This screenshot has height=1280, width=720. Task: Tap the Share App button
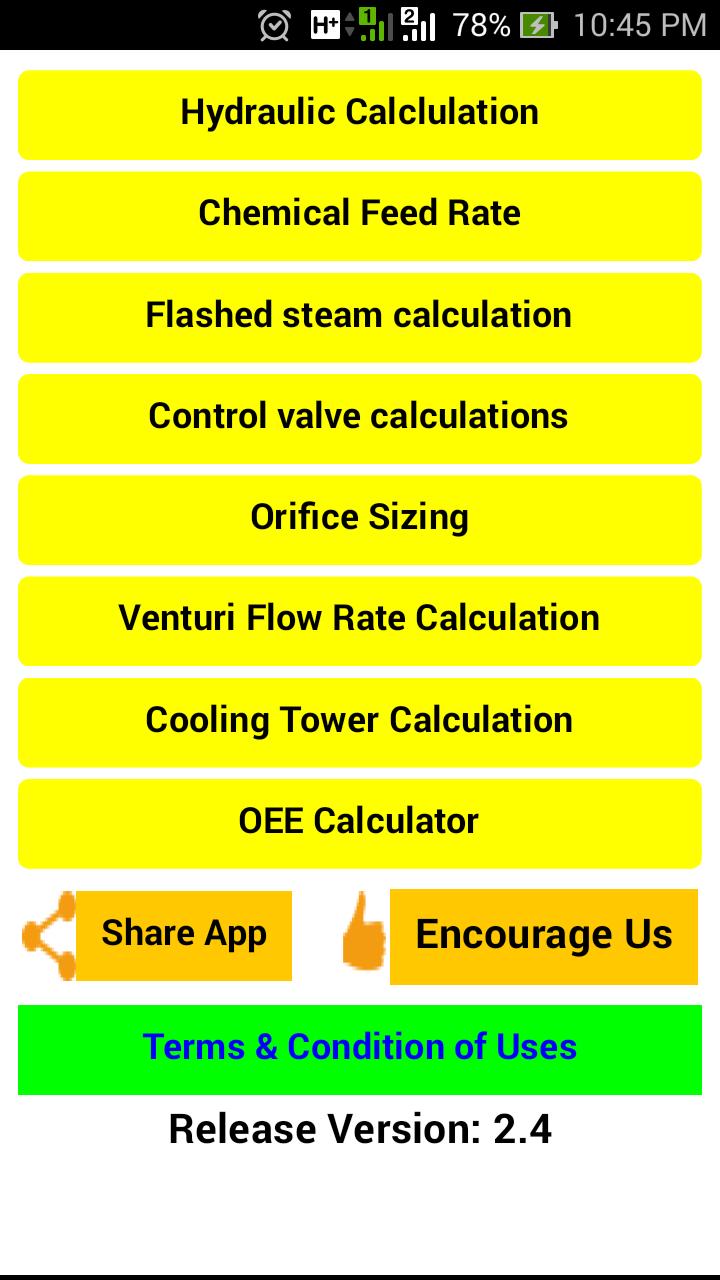tap(183, 934)
